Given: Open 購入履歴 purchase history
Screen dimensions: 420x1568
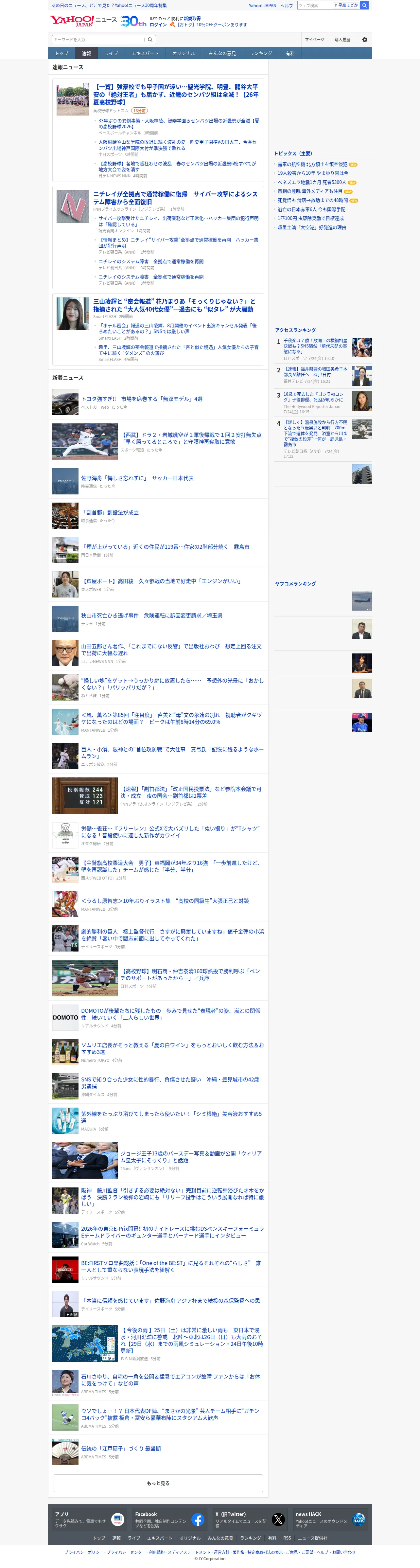Looking at the screenshot, I should point(342,40).
